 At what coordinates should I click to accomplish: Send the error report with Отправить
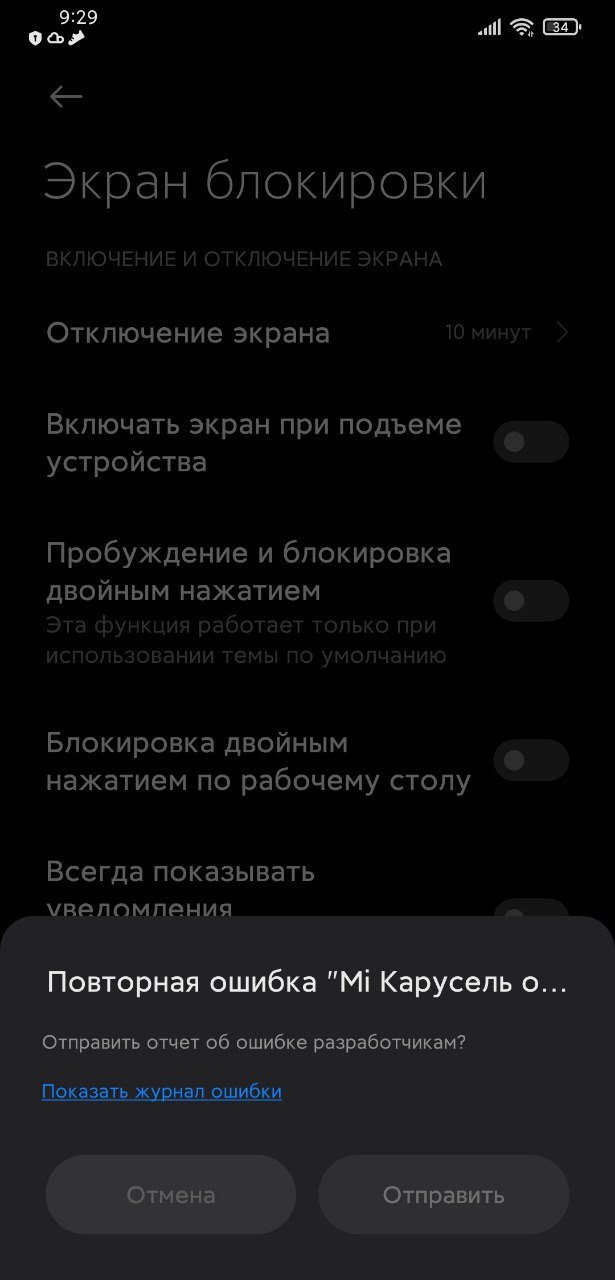click(x=443, y=1195)
